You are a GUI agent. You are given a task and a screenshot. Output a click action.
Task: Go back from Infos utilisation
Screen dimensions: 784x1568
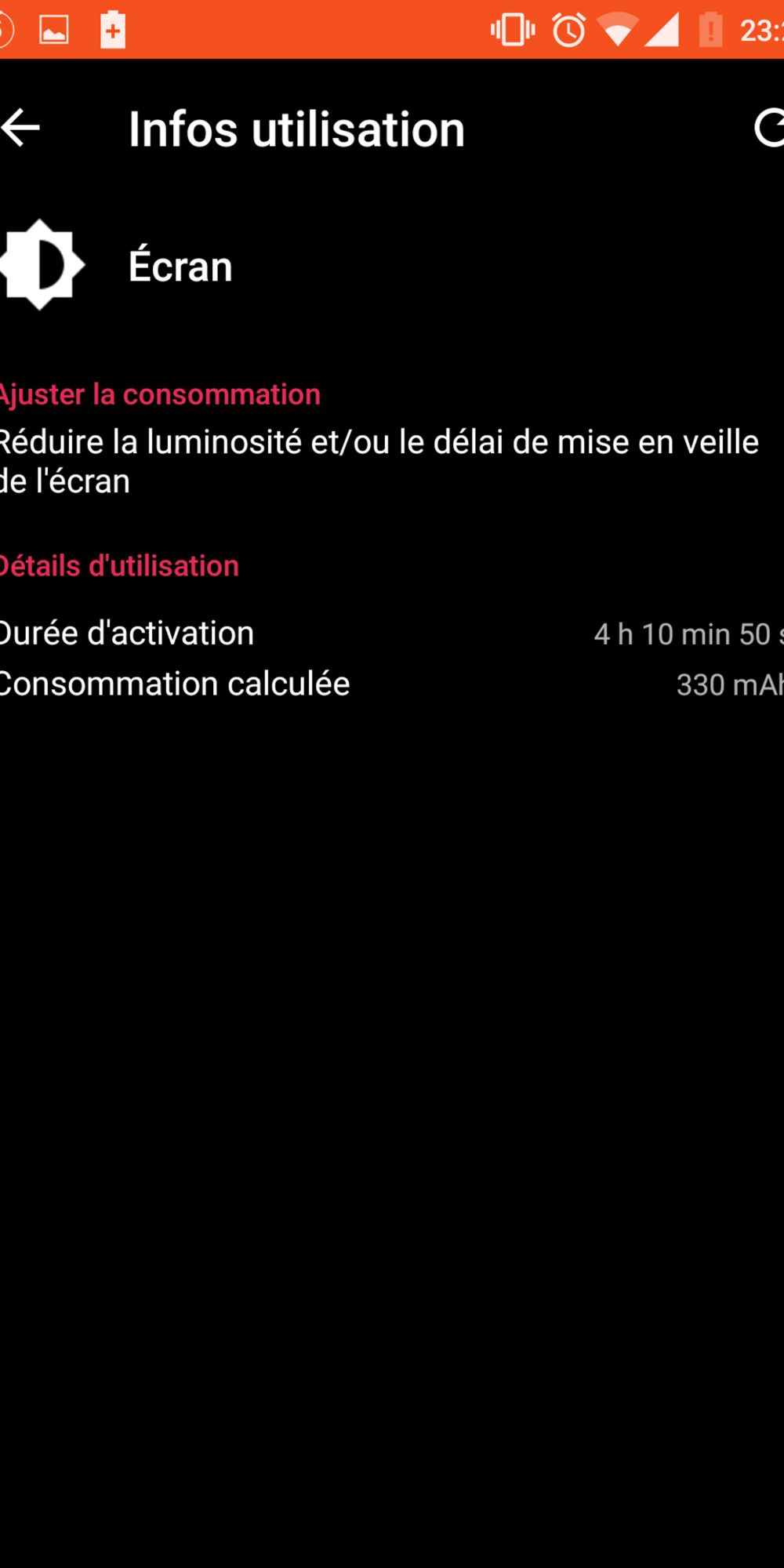pos(20,128)
